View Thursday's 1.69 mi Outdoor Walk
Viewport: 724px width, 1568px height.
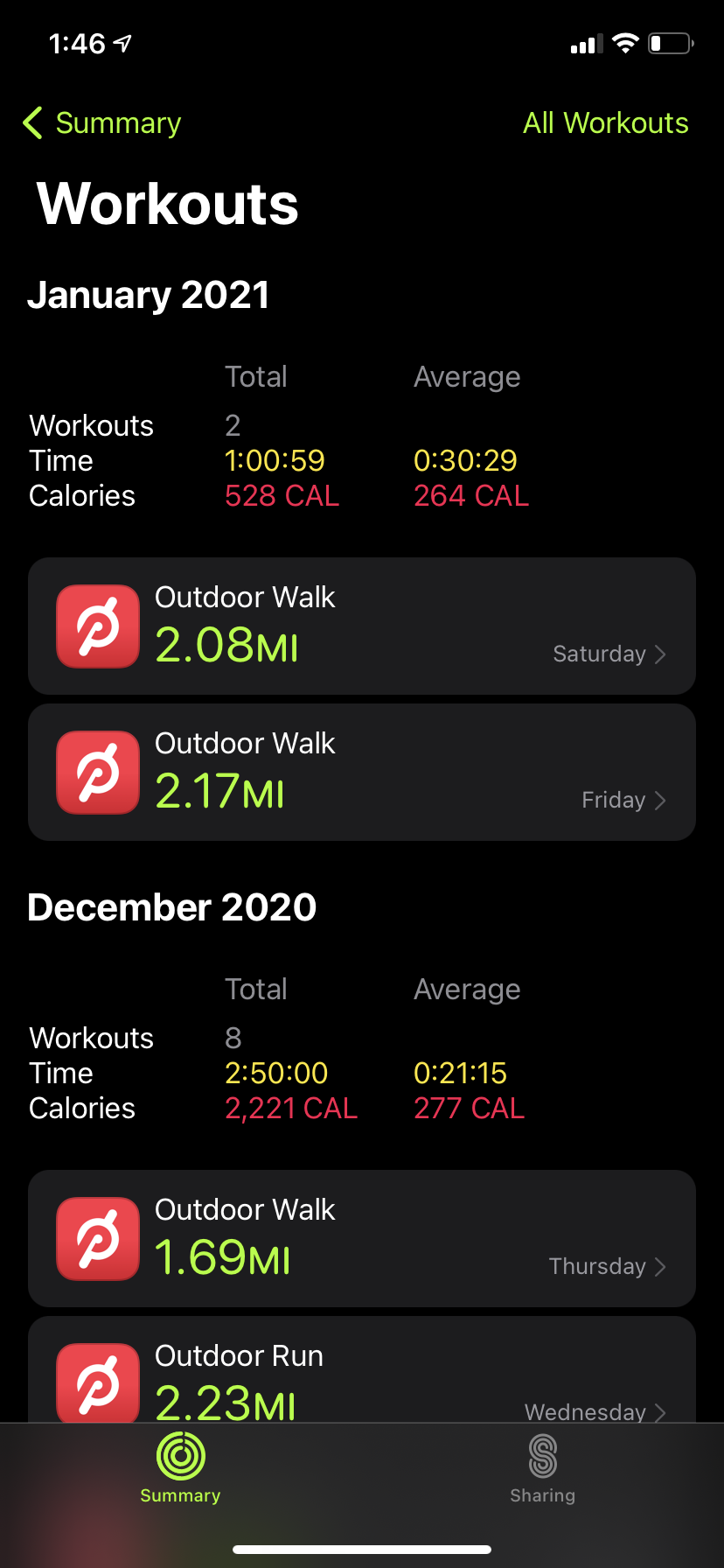coord(362,1239)
